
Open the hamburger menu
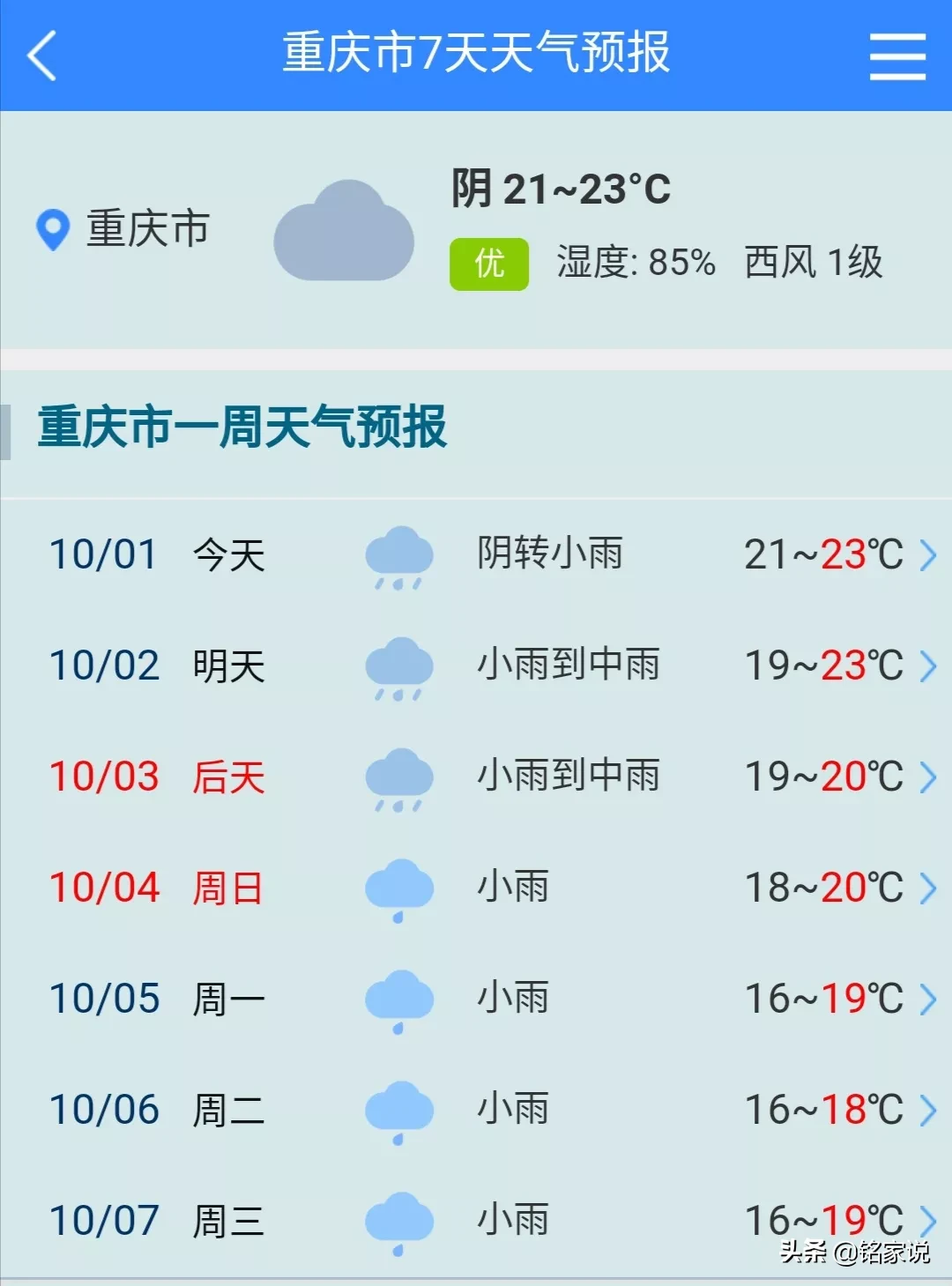pos(896,56)
